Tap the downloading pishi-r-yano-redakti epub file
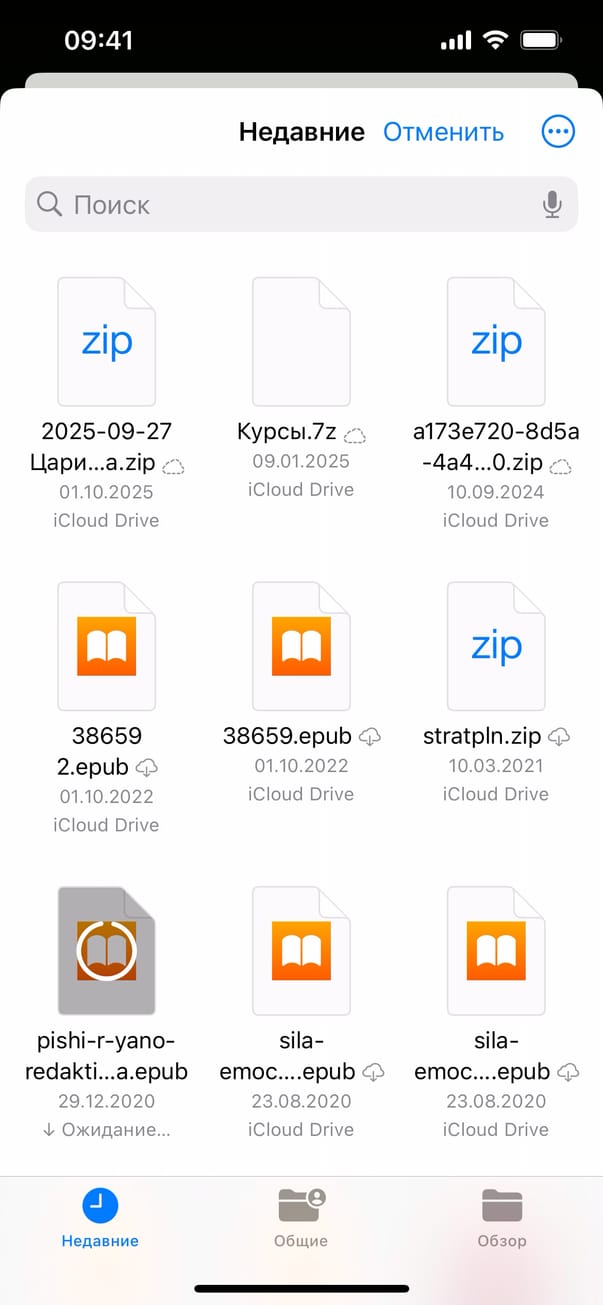The image size is (603, 1305). 106,951
